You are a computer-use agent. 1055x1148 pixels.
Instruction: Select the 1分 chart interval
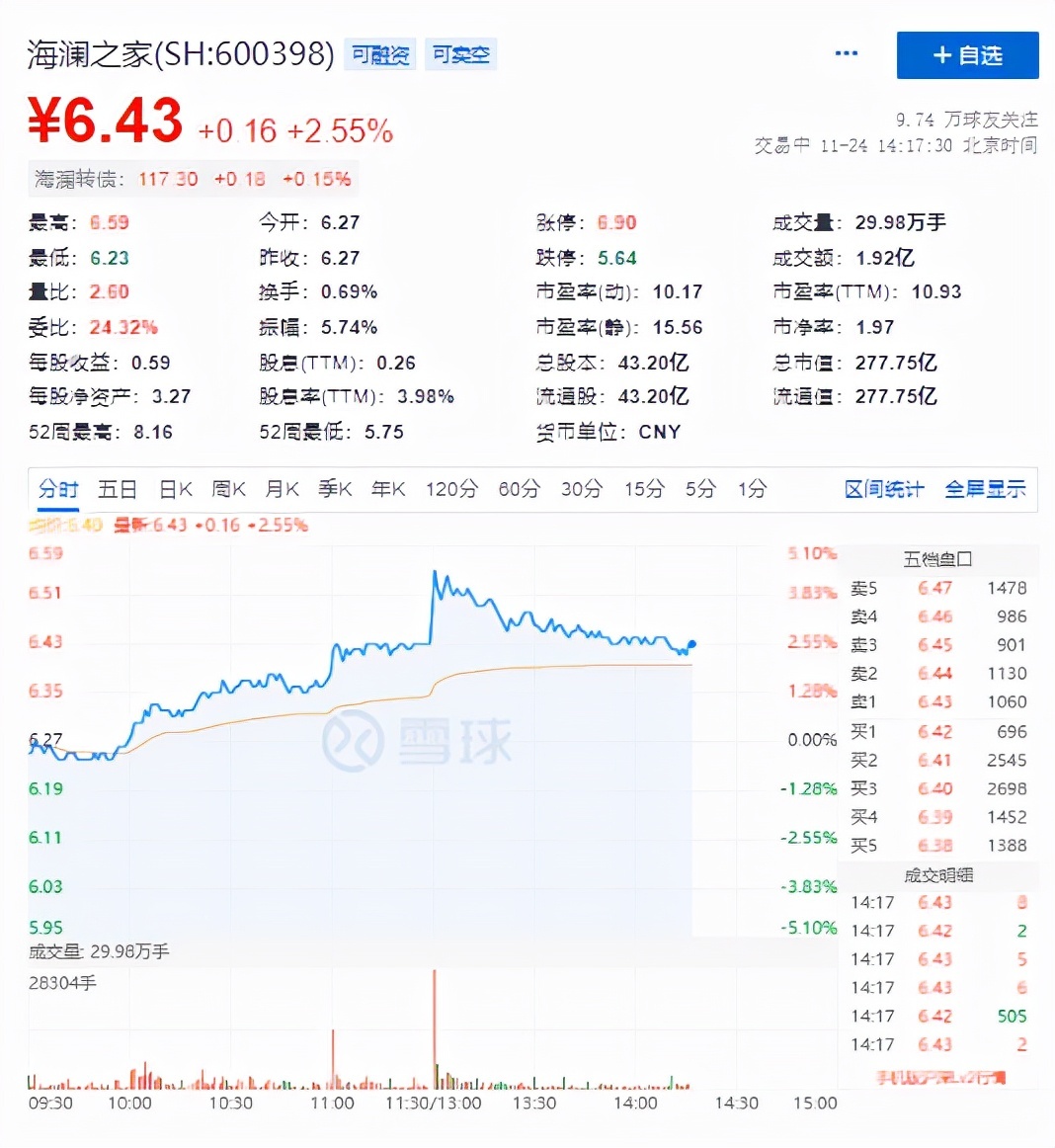click(x=752, y=489)
